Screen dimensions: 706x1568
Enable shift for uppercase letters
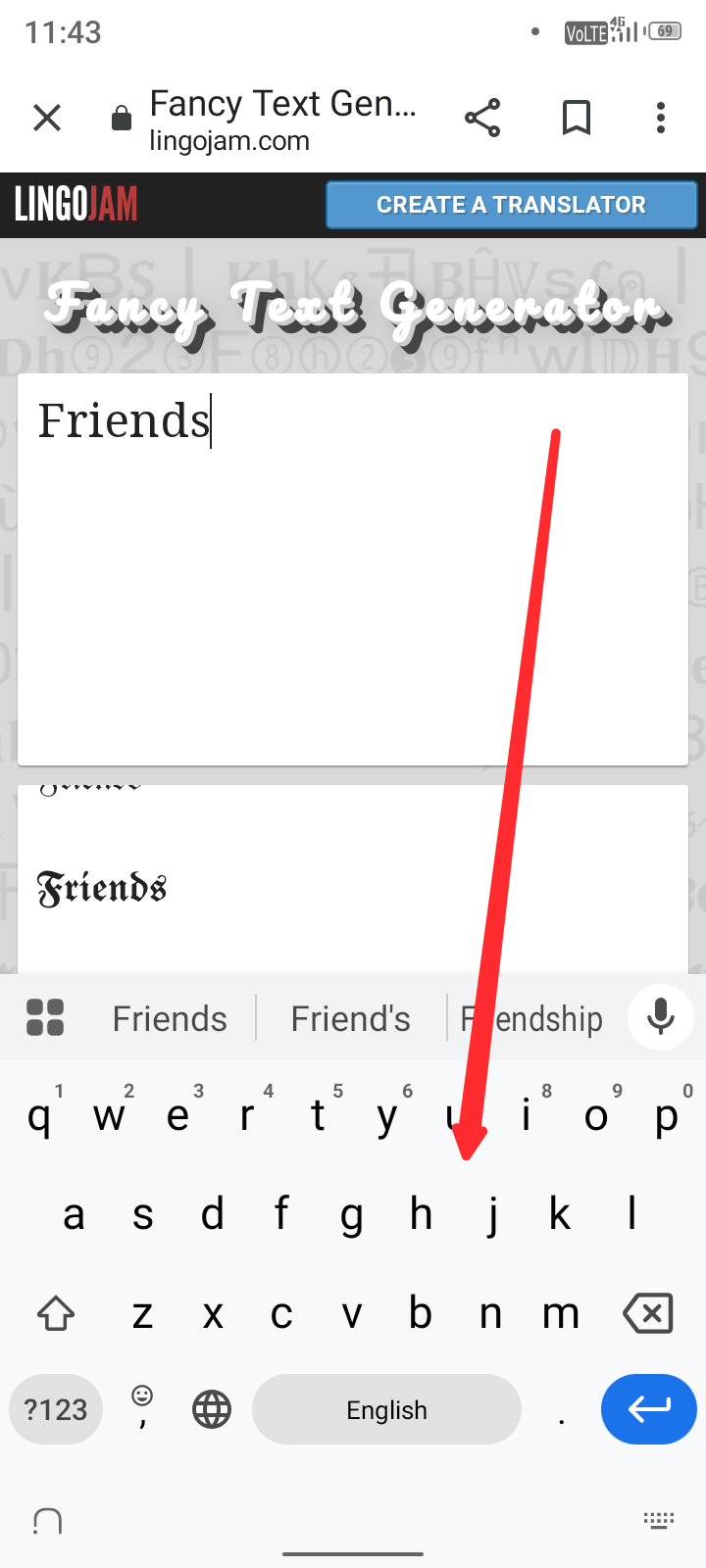pos(56,1313)
